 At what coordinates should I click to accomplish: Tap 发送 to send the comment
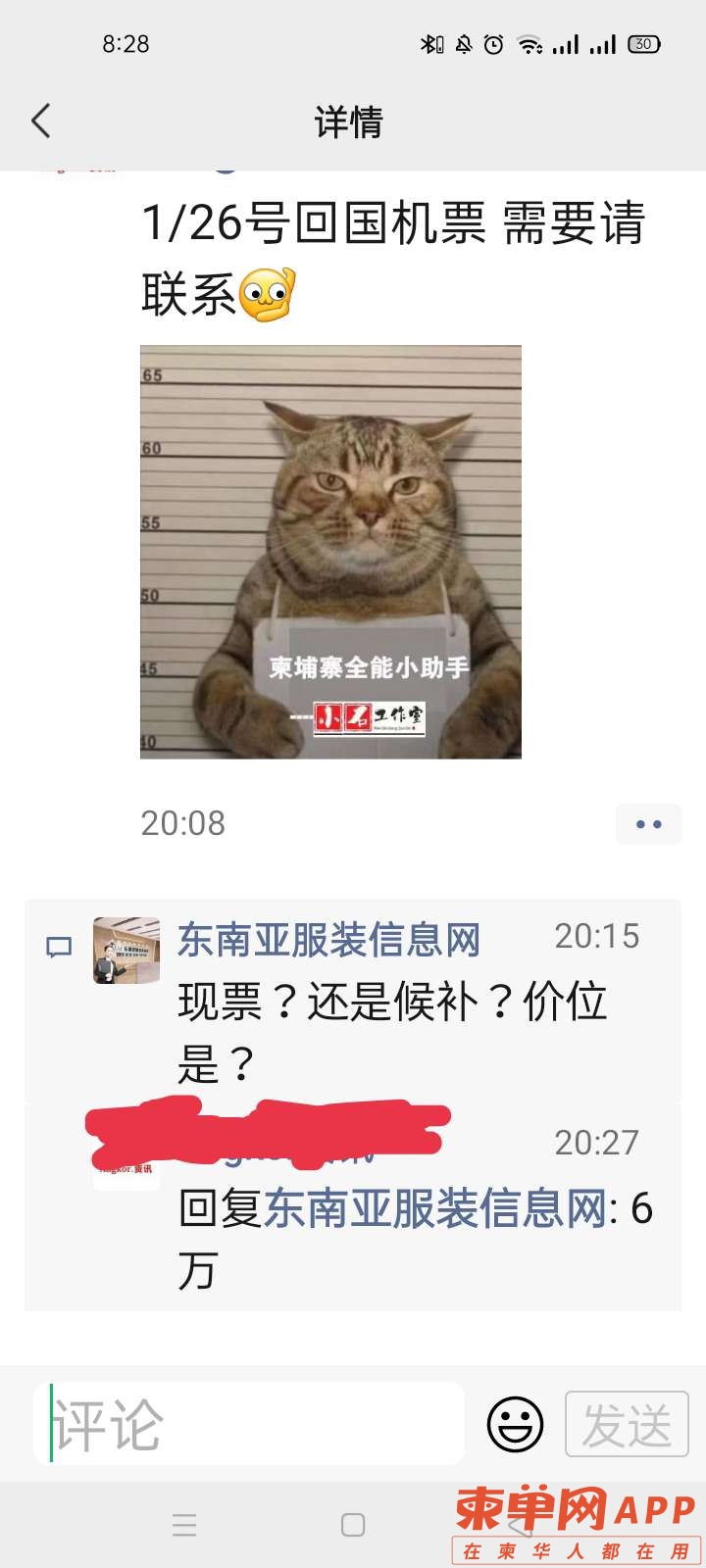tap(628, 1424)
